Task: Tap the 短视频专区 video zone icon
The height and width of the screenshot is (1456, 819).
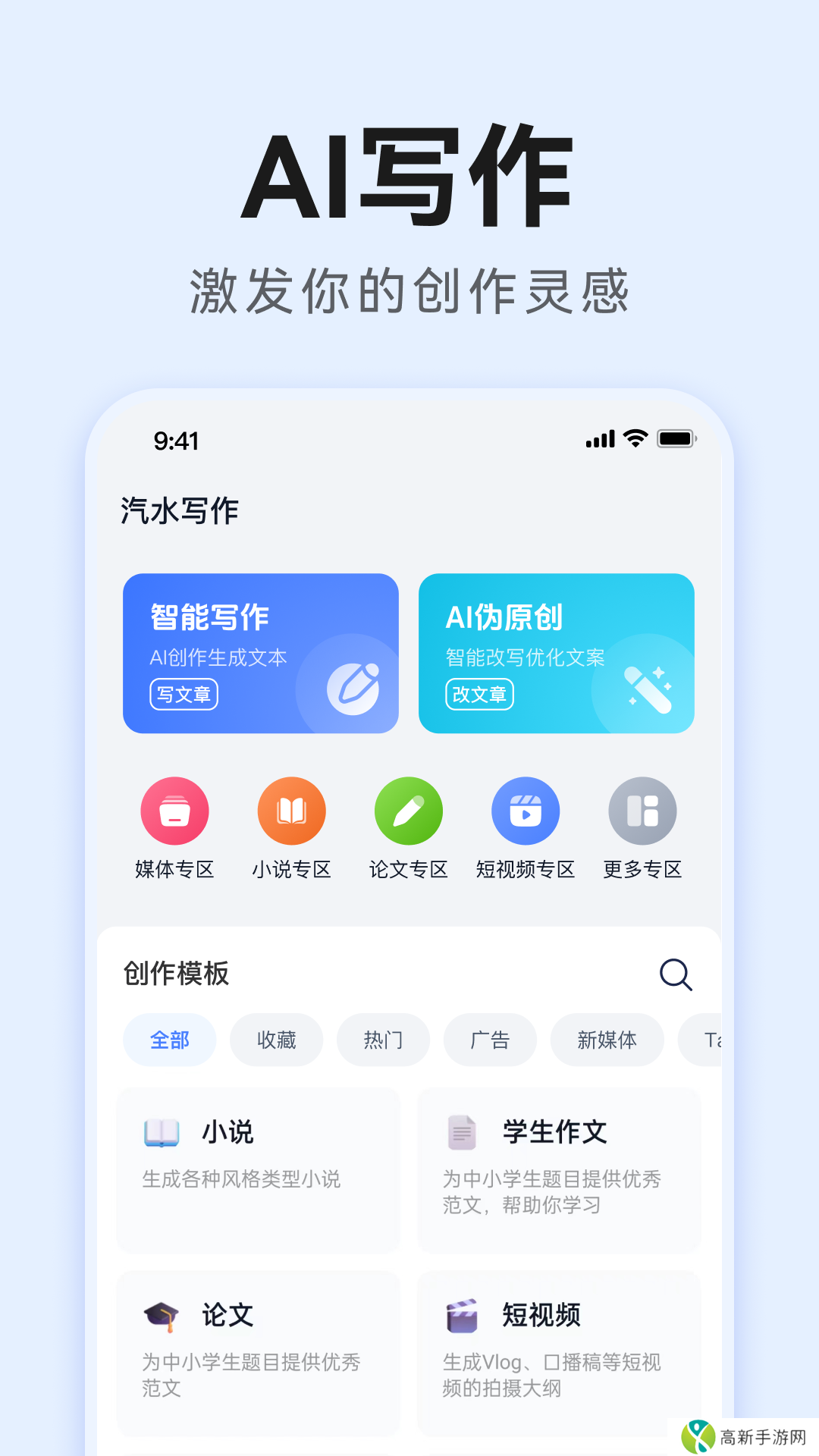Action: [526, 810]
